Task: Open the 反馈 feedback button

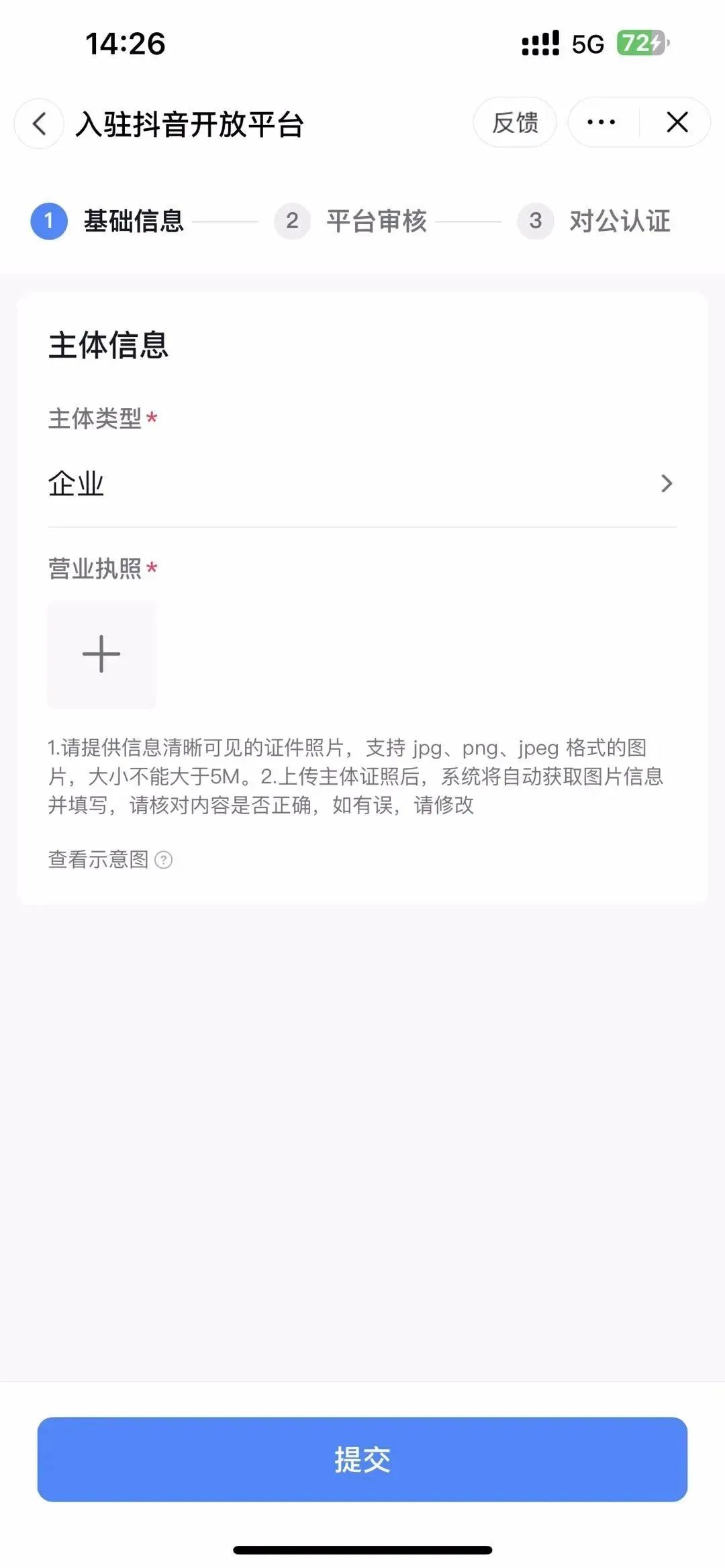Action: (515, 123)
